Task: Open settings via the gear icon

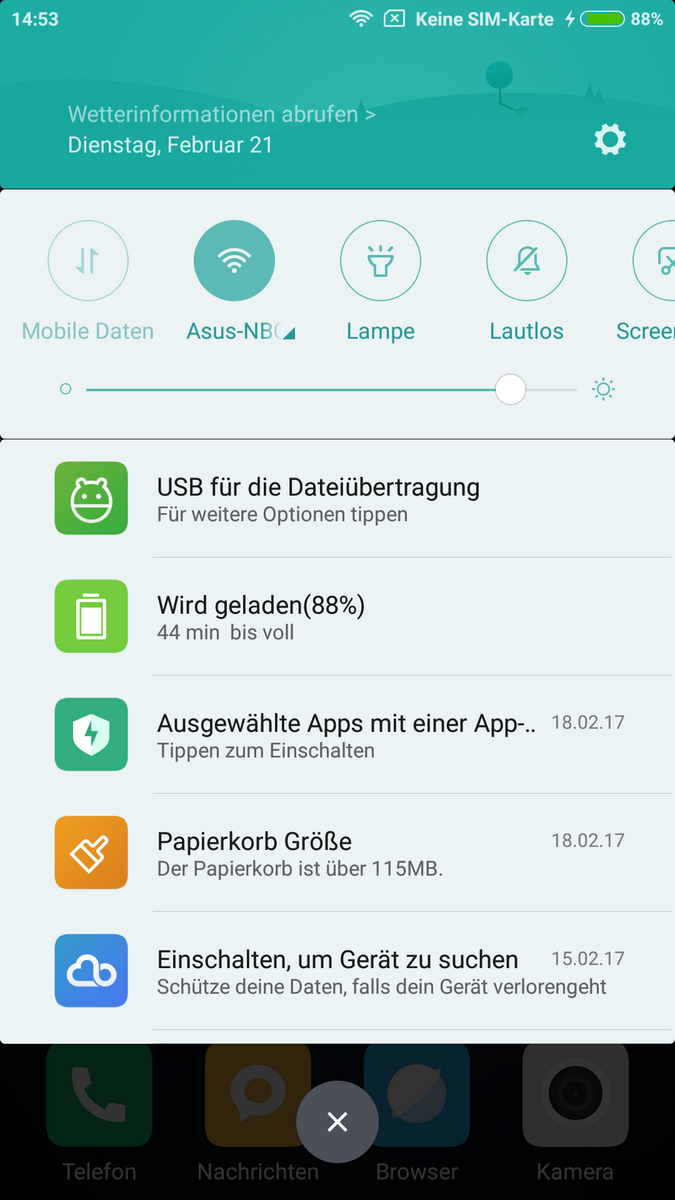Action: point(610,140)
